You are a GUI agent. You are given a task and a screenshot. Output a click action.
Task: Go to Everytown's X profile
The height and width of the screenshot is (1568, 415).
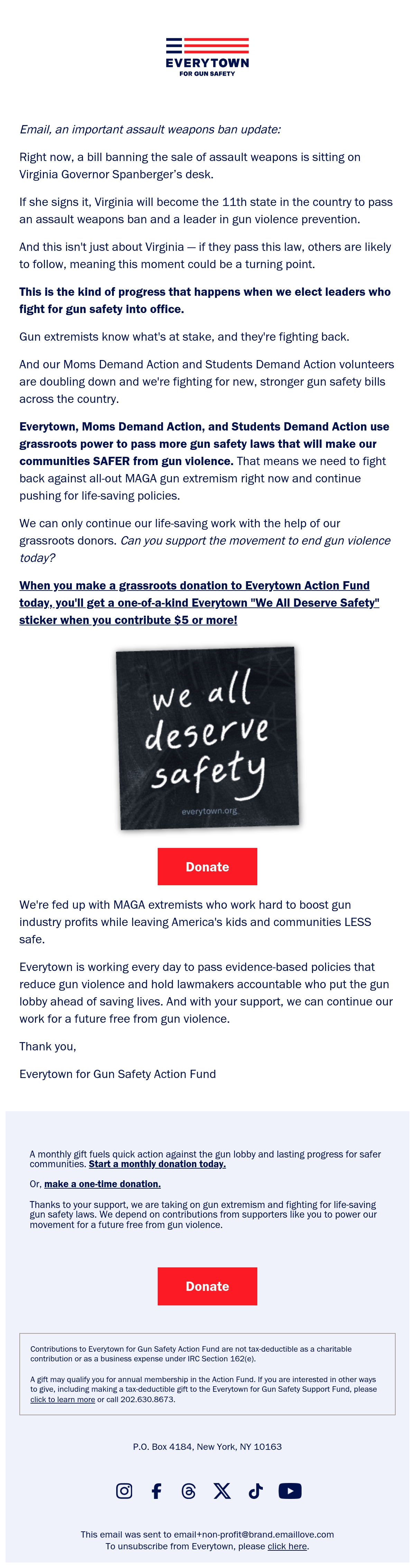pyautogui.click(x=222, y=1491)
